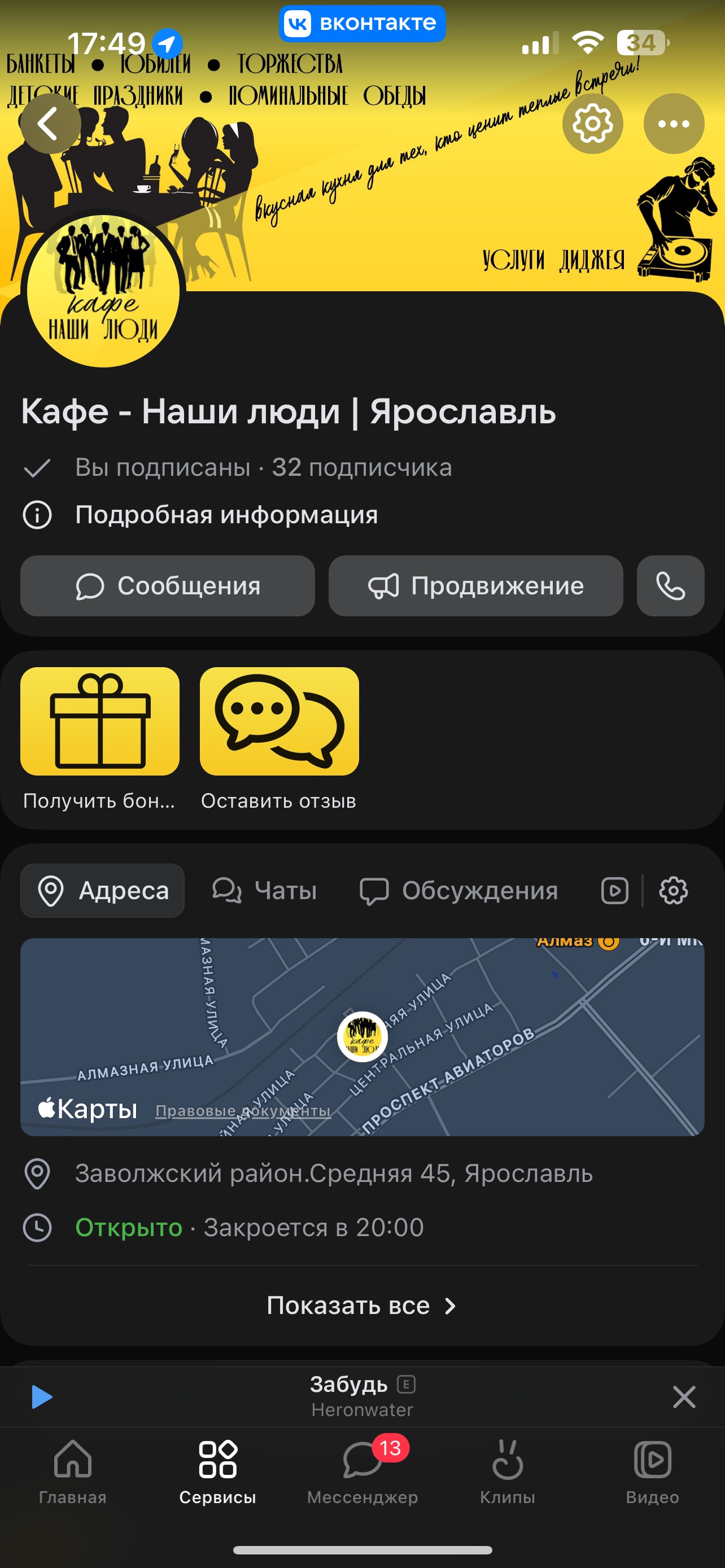Play the track Забудь

pos(41,1397)
